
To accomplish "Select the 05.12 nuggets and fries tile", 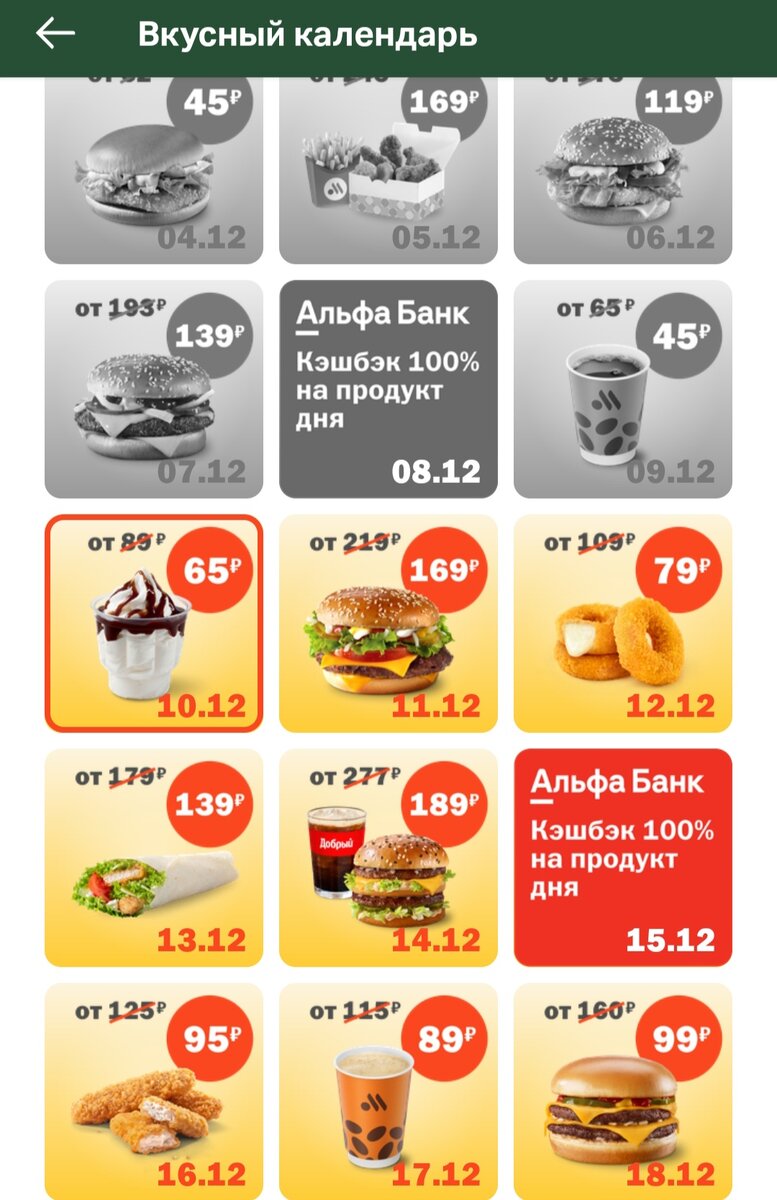I will click(388, 170).
